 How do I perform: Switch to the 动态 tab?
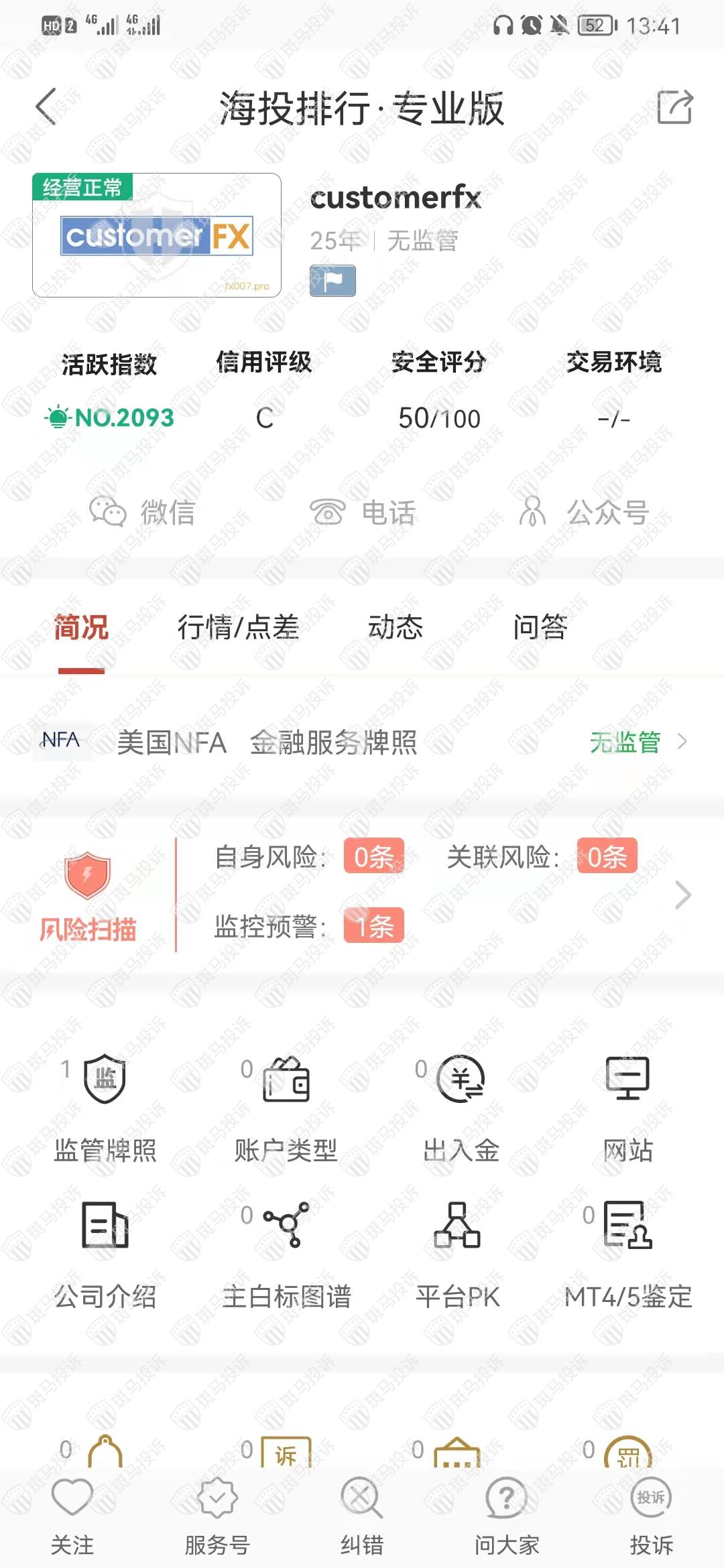(x=396, y=628)
